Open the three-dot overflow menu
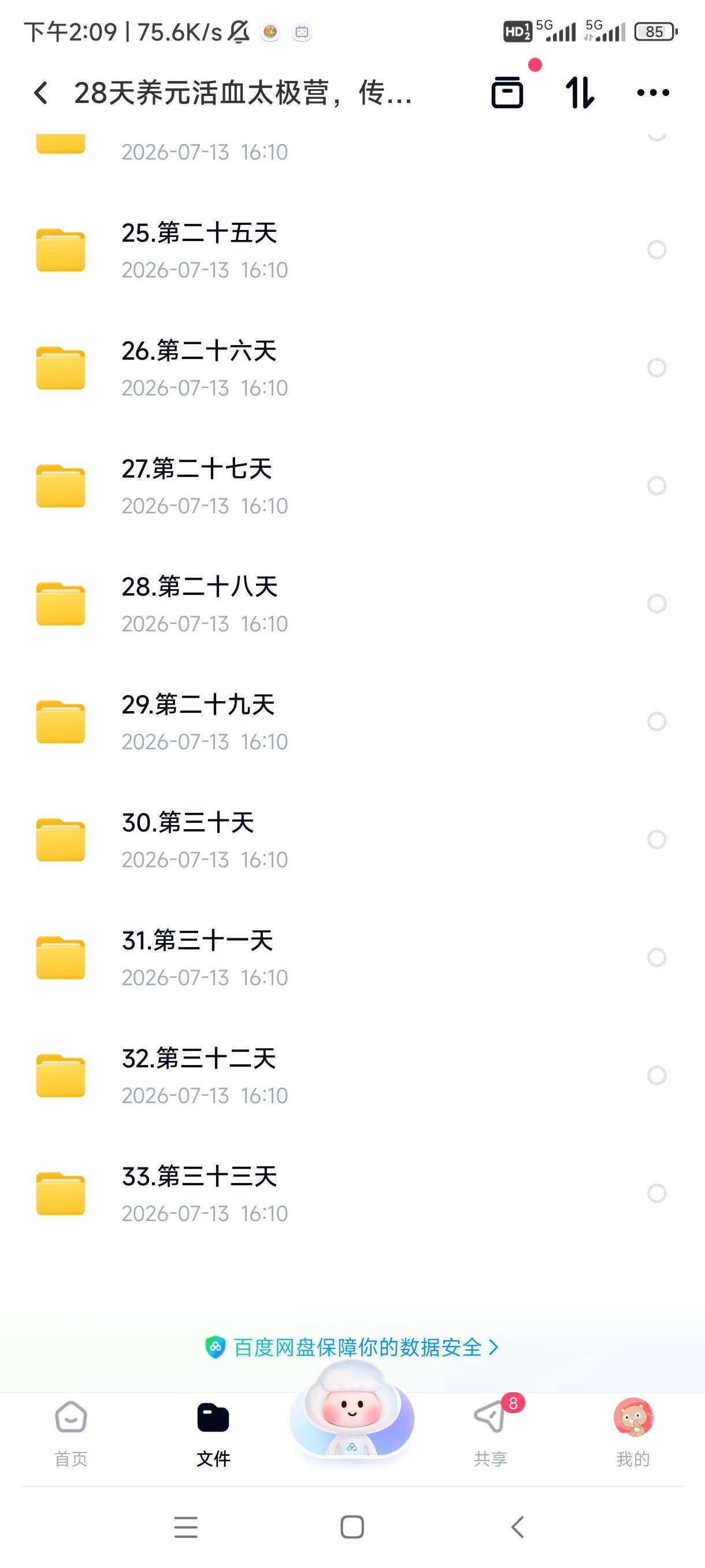705x1568 pixels. (x=652, y=93)
